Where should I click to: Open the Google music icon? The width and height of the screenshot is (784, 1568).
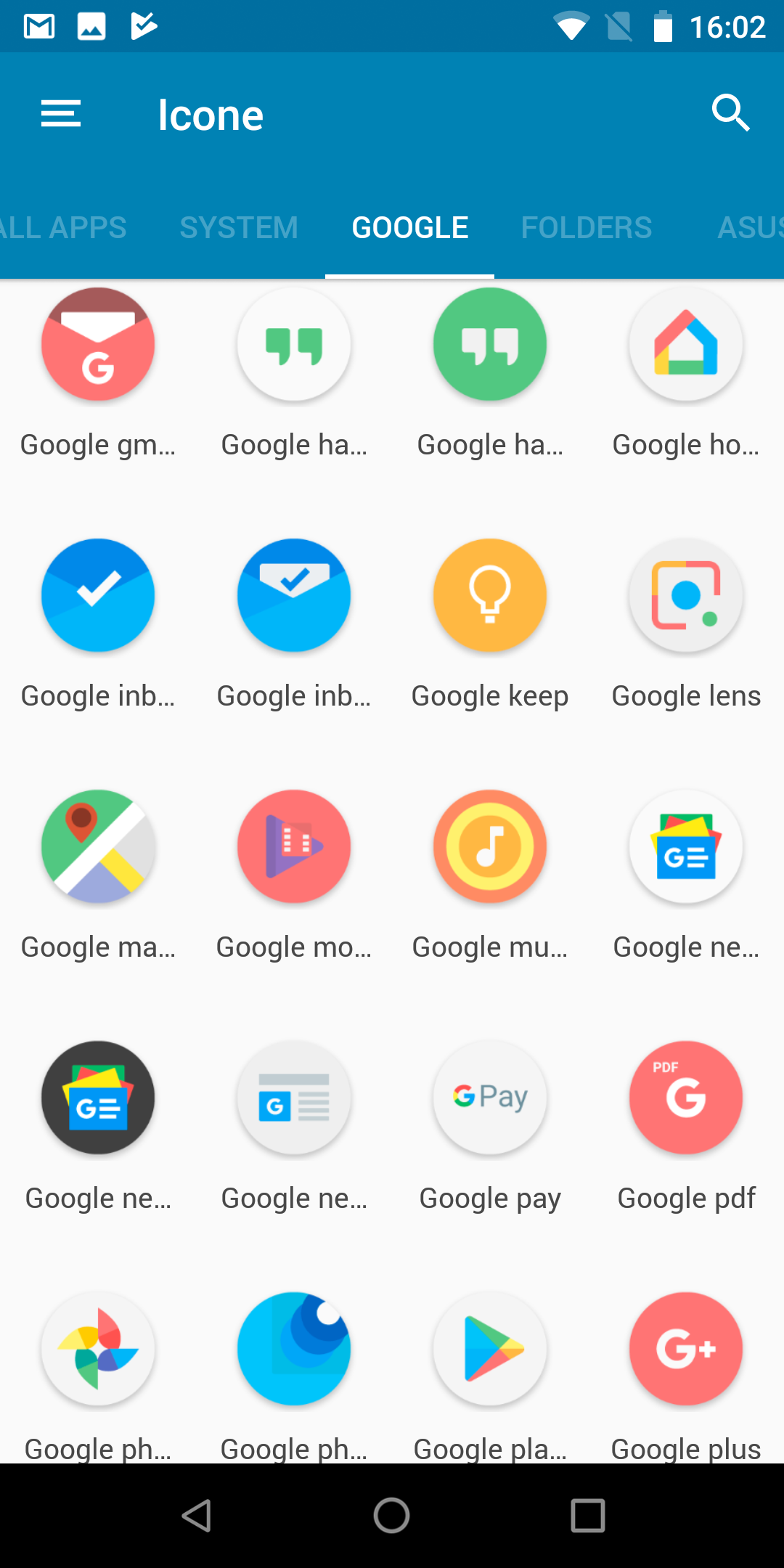490,847
